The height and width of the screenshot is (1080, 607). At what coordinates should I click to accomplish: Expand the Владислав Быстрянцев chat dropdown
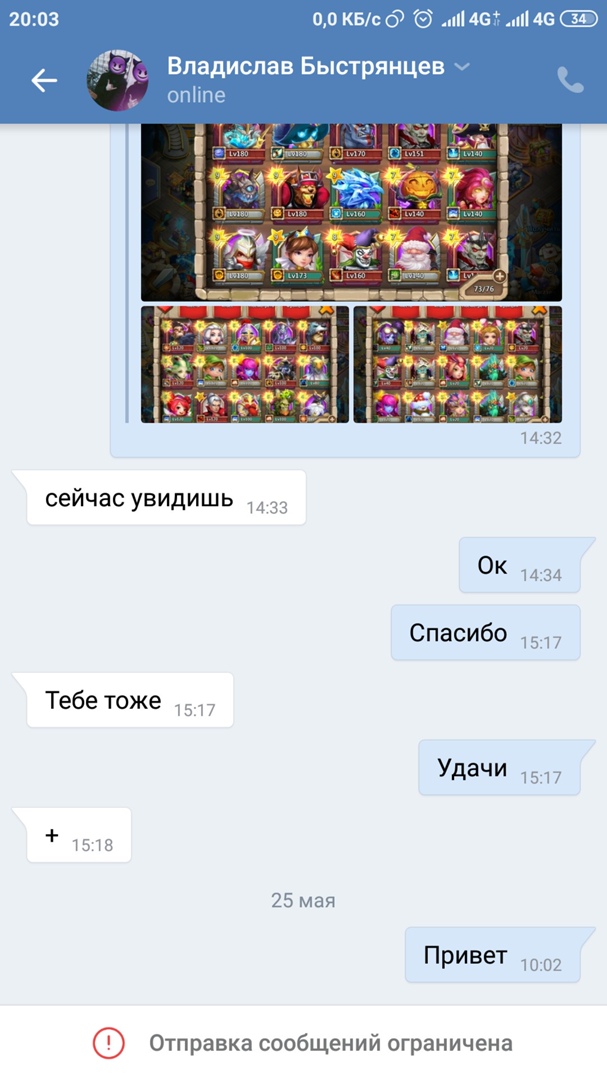pos(461,67)
